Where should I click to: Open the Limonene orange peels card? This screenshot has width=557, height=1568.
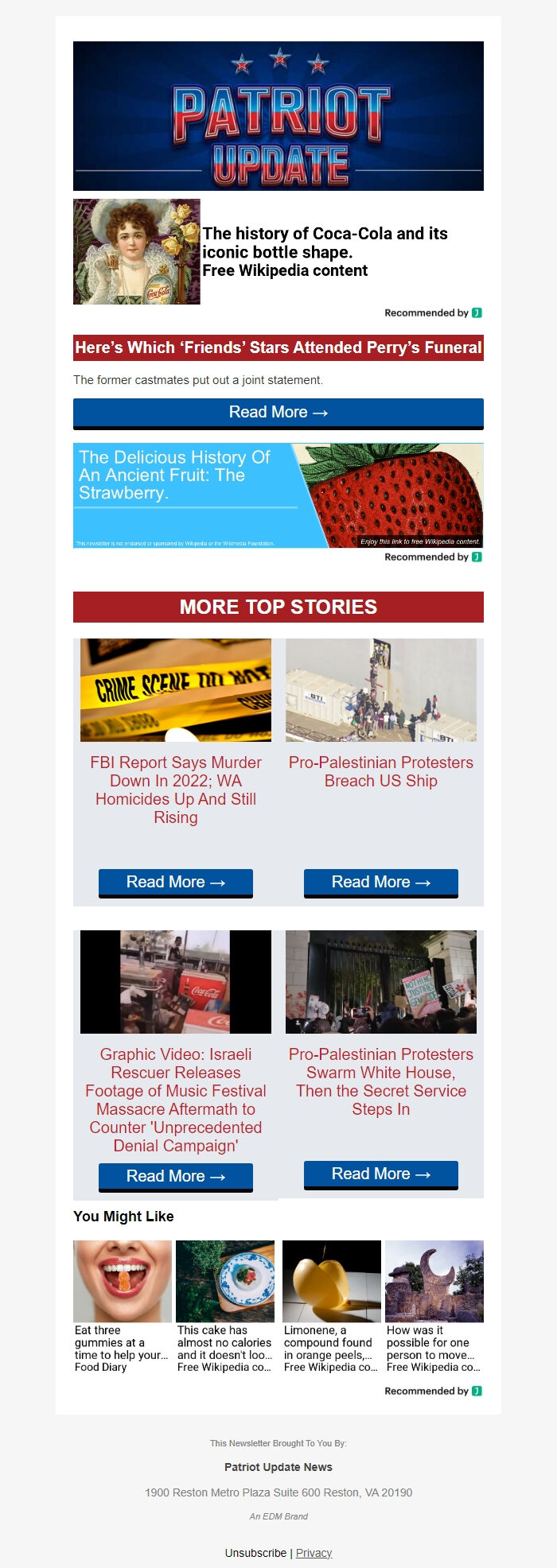331,1306
